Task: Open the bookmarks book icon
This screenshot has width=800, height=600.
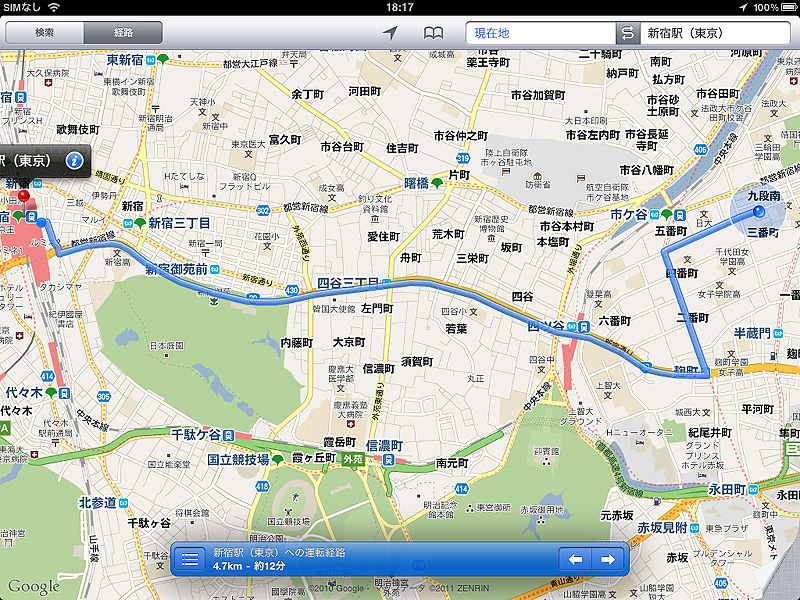Action: click(x=433, y=33)
